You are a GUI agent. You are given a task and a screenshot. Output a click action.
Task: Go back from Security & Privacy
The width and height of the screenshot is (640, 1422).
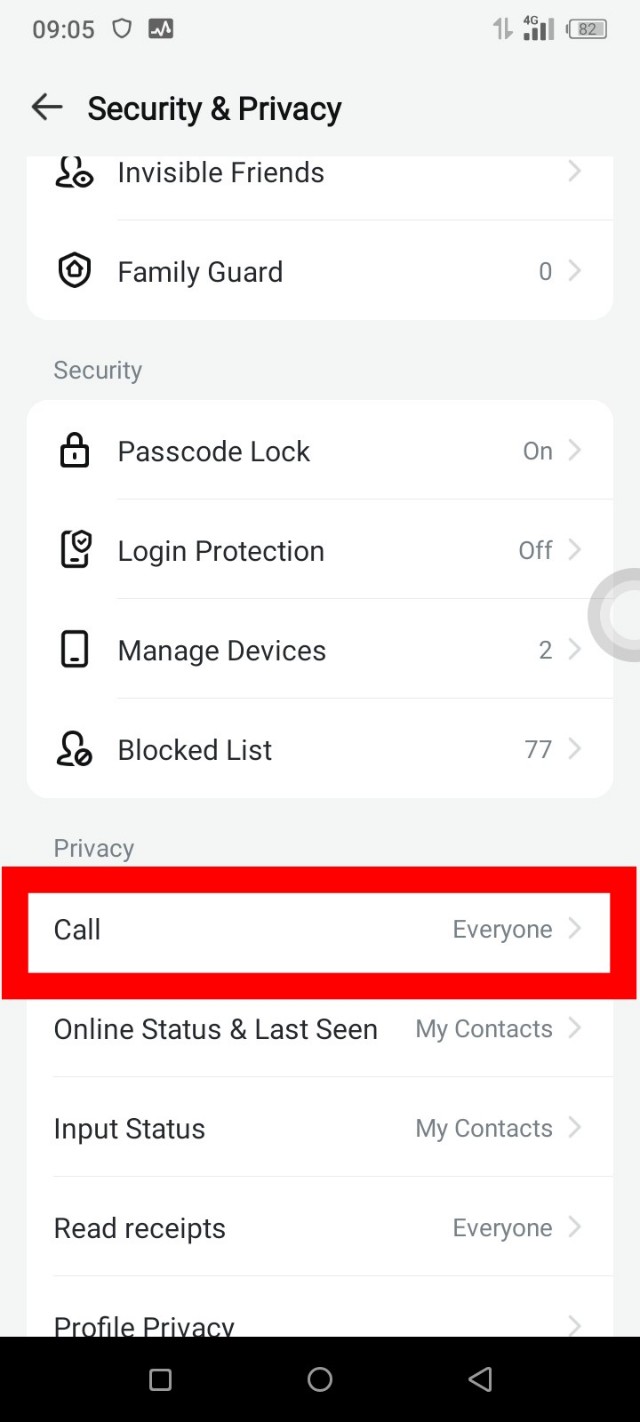[47, 108]
